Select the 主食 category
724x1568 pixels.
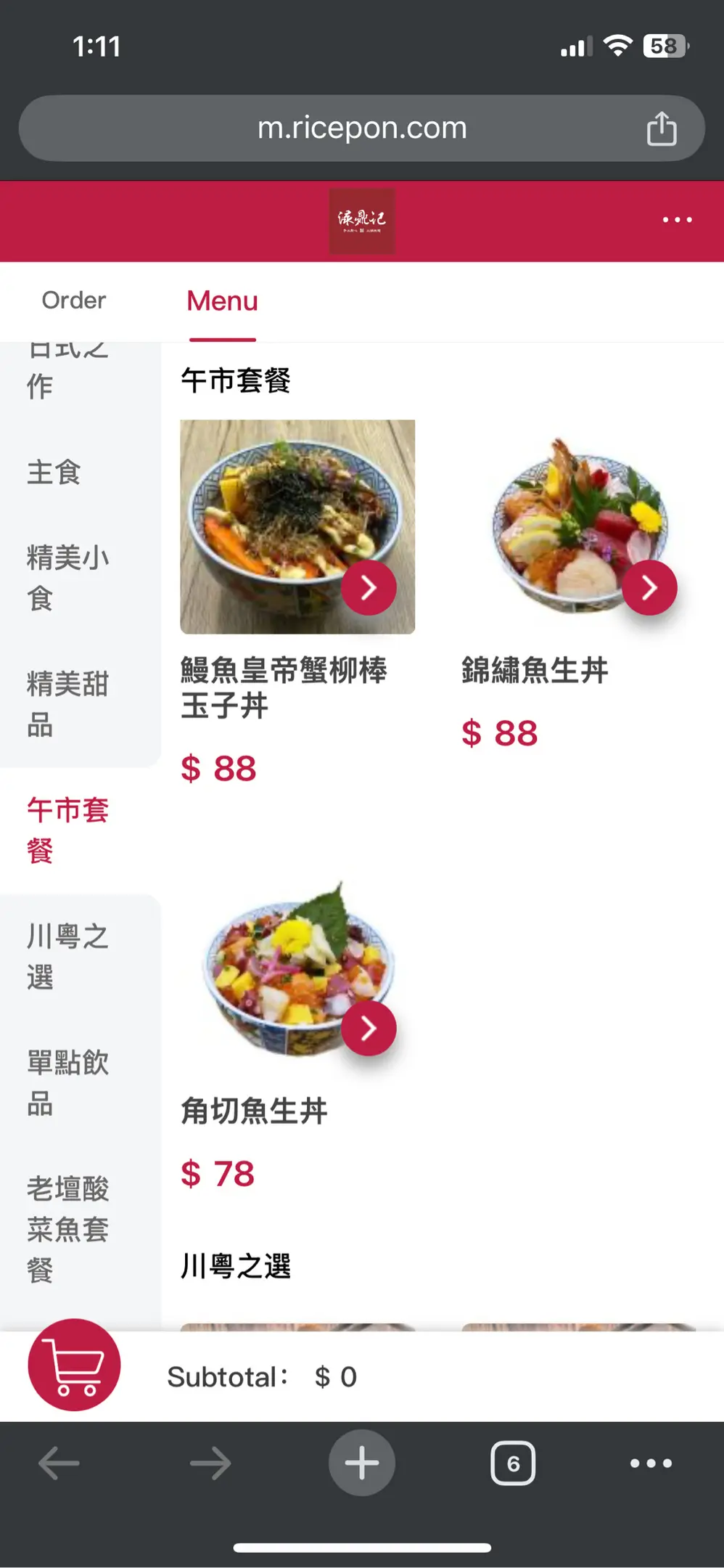click(x=54, y=472)
